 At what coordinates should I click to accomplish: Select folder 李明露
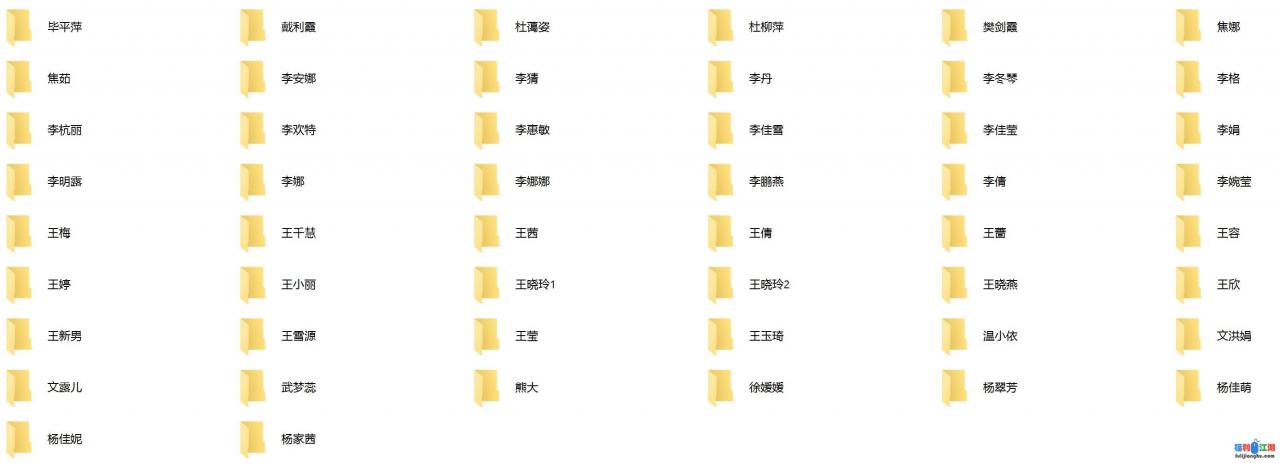64,181
